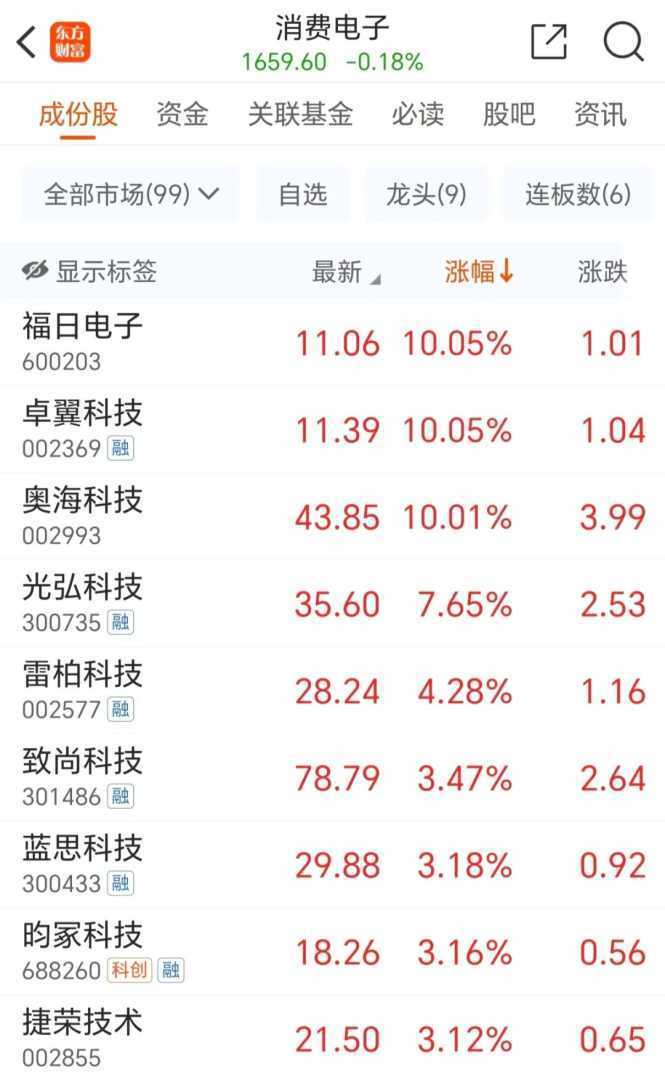The height and width of the screenshot is (1080, 665).
Task: Filter by 龙头(9) chip
Action: 426,194
